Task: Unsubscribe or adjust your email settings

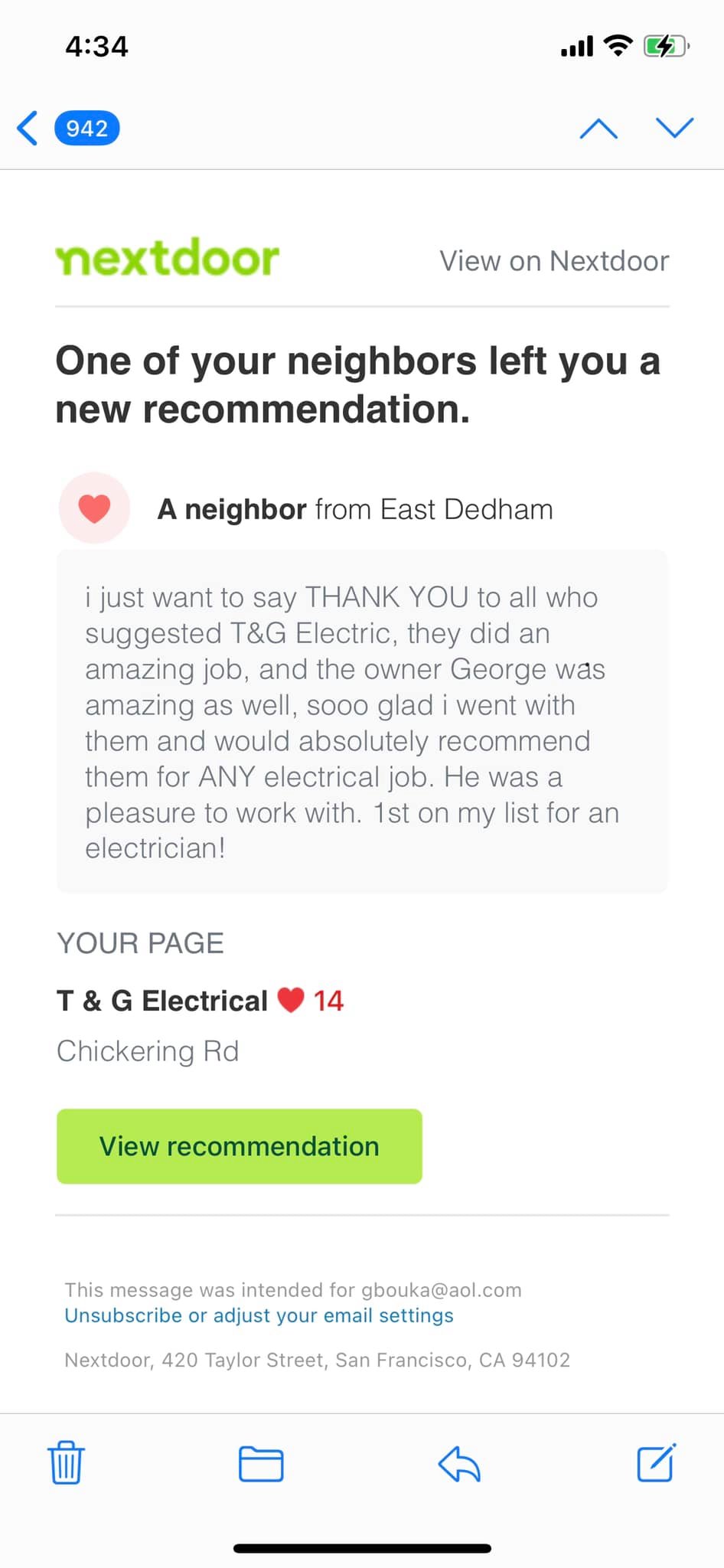Action: (259, 1315)
